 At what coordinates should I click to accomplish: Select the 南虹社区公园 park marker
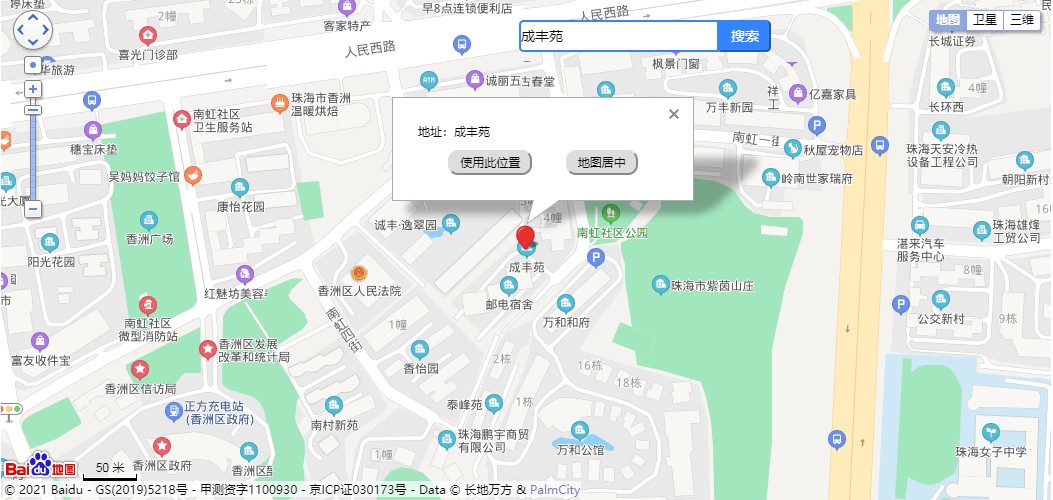point(610,213)
